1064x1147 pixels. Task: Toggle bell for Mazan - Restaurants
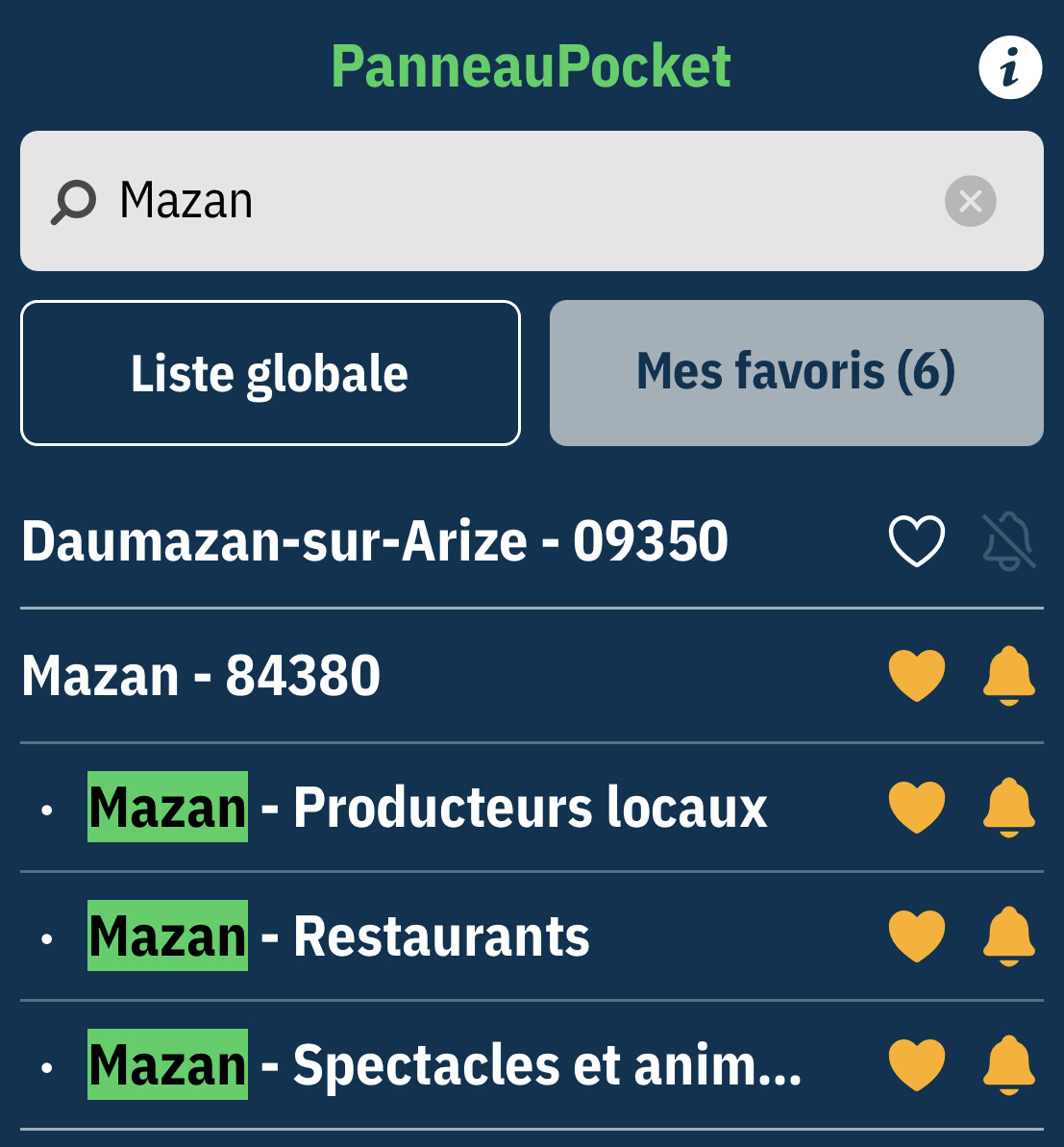(1008, 936)
